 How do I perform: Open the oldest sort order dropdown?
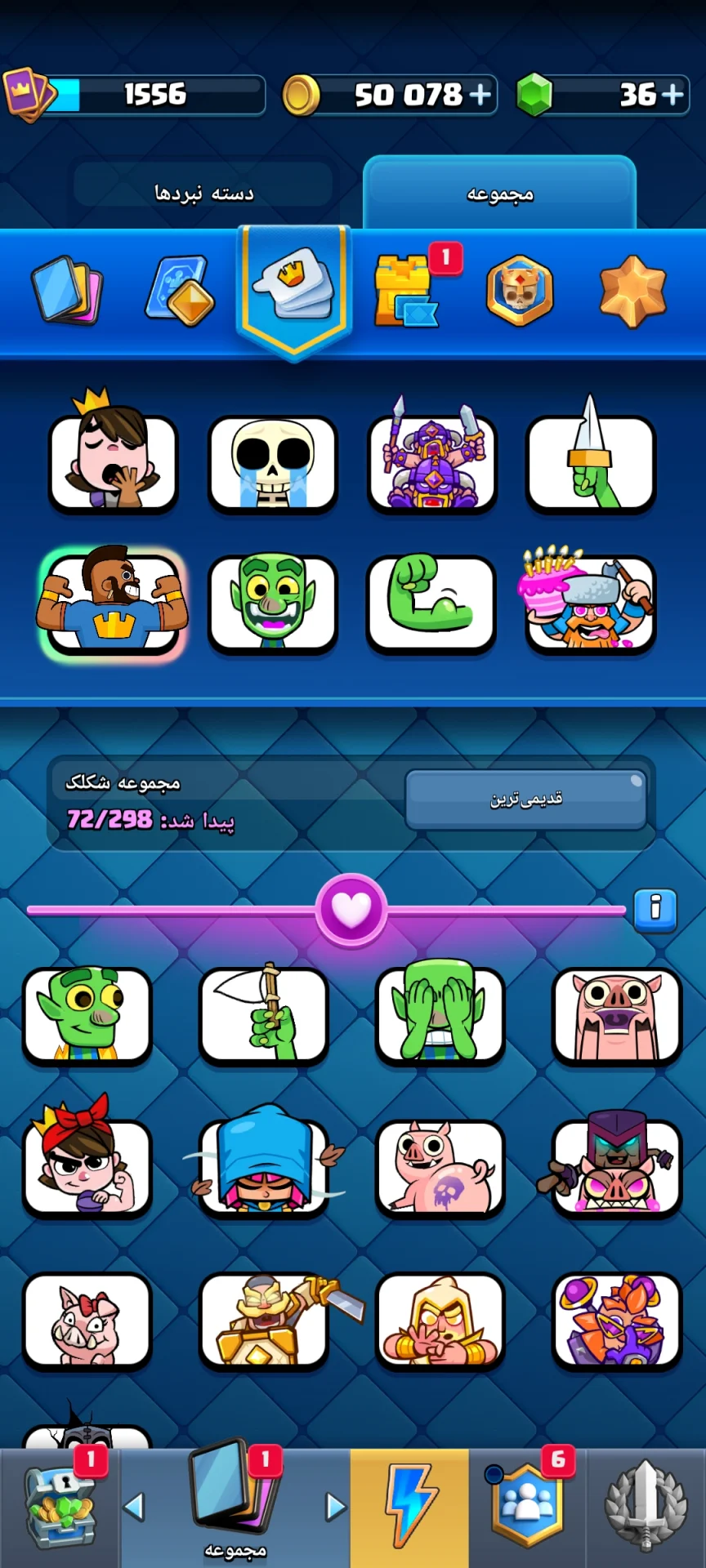526,800
